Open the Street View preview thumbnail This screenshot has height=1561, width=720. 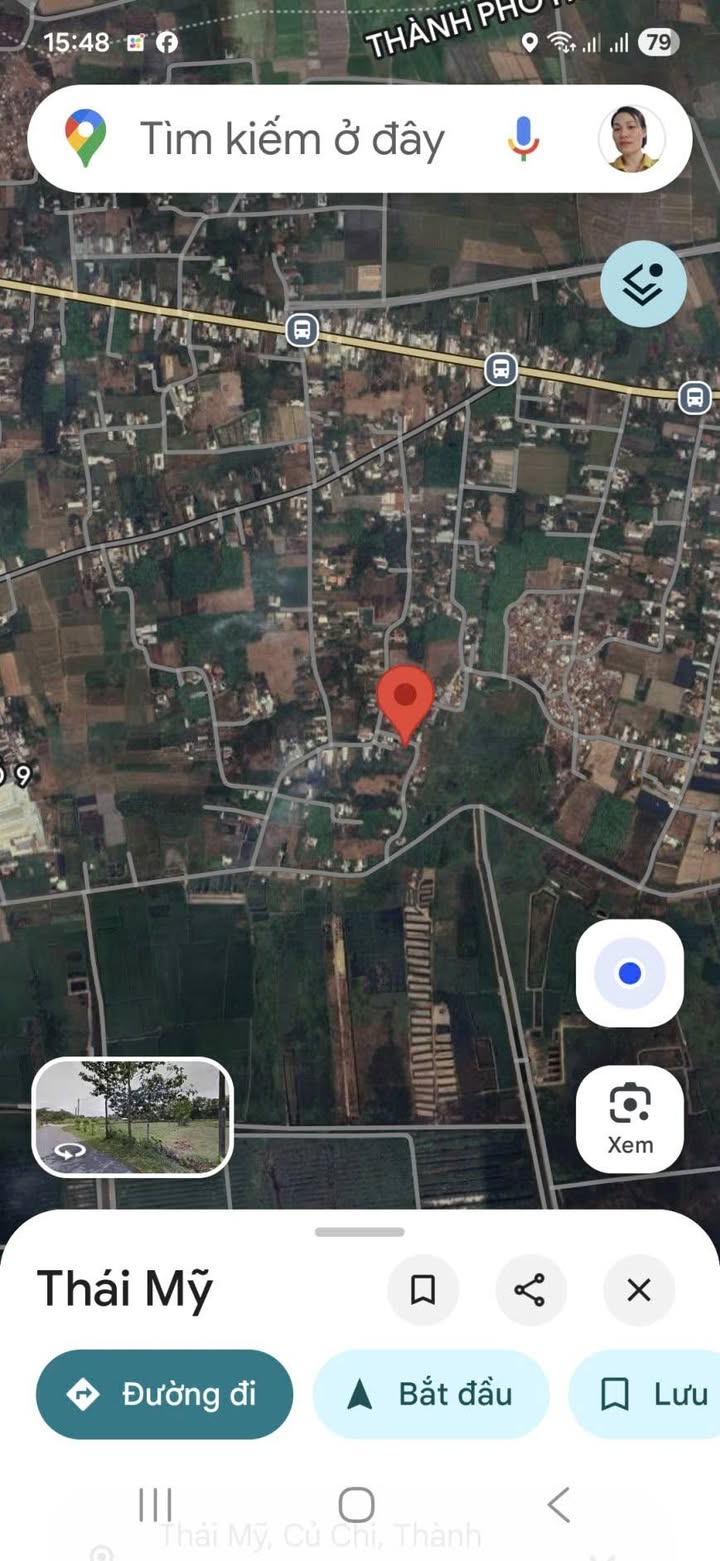[133, 1116]
